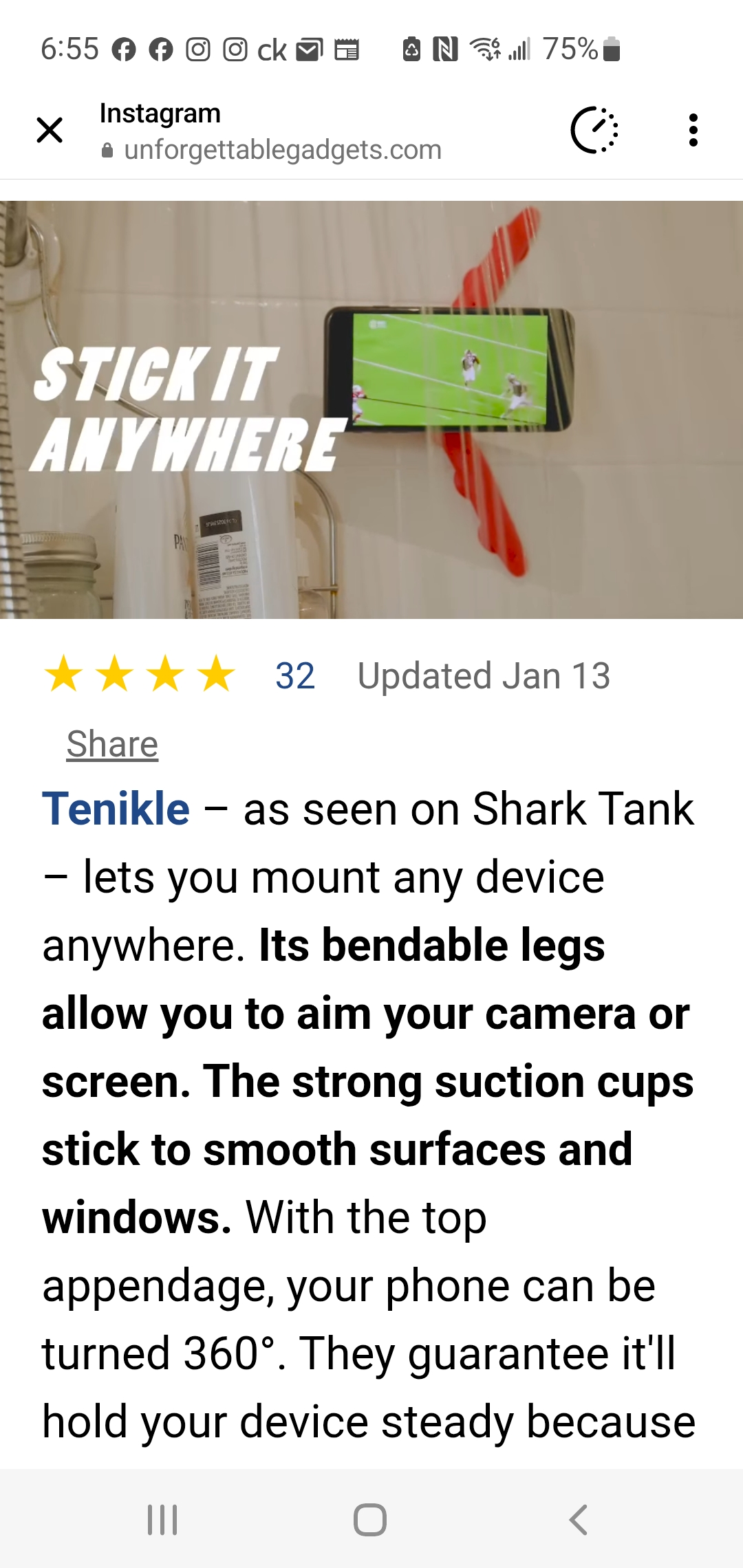Open the 32 reviews count
The width and height of the screenshot is (743, 1568).
(295, 676)
